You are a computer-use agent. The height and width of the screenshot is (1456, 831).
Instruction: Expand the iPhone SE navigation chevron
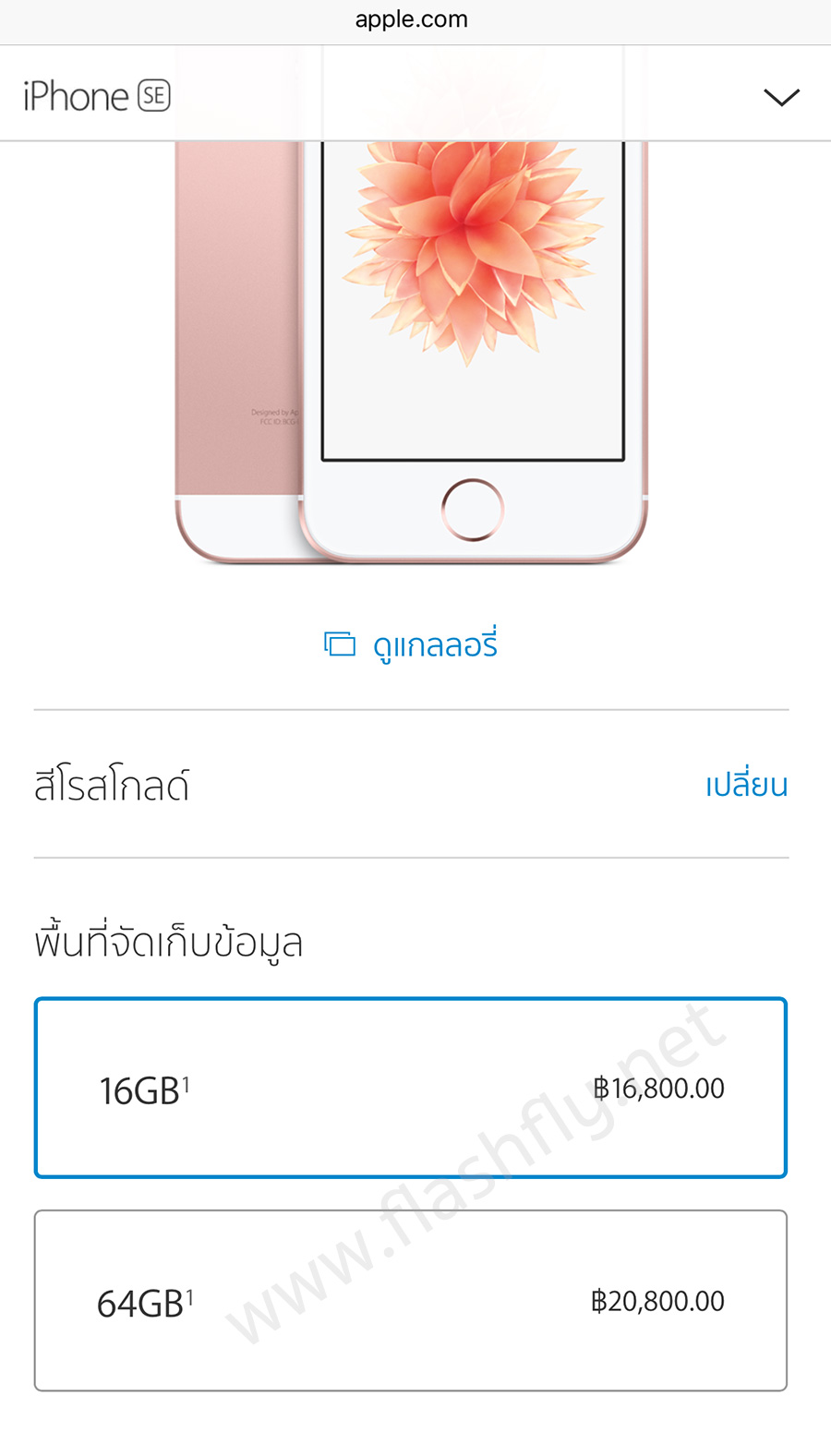781,97
